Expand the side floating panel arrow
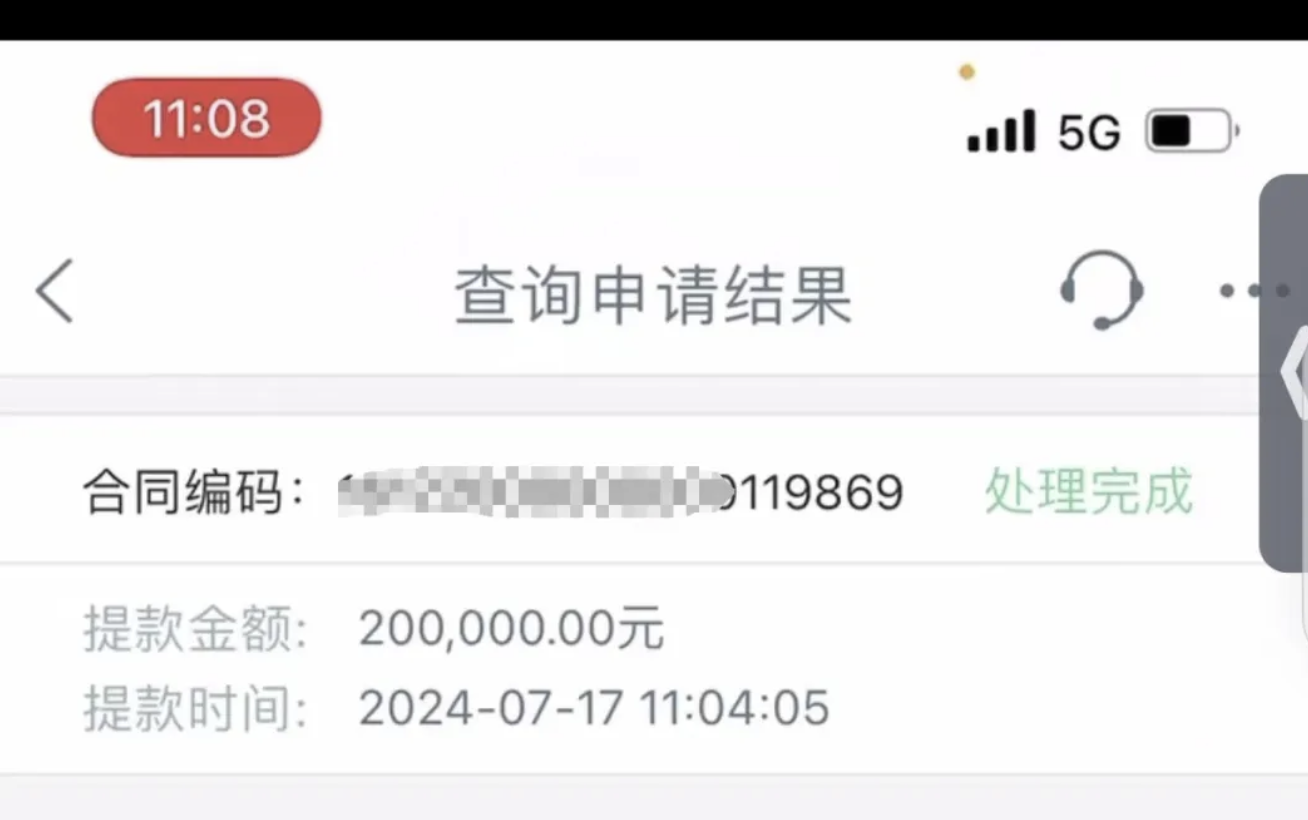1308x820 pixels. click(x=1292, y=372)
